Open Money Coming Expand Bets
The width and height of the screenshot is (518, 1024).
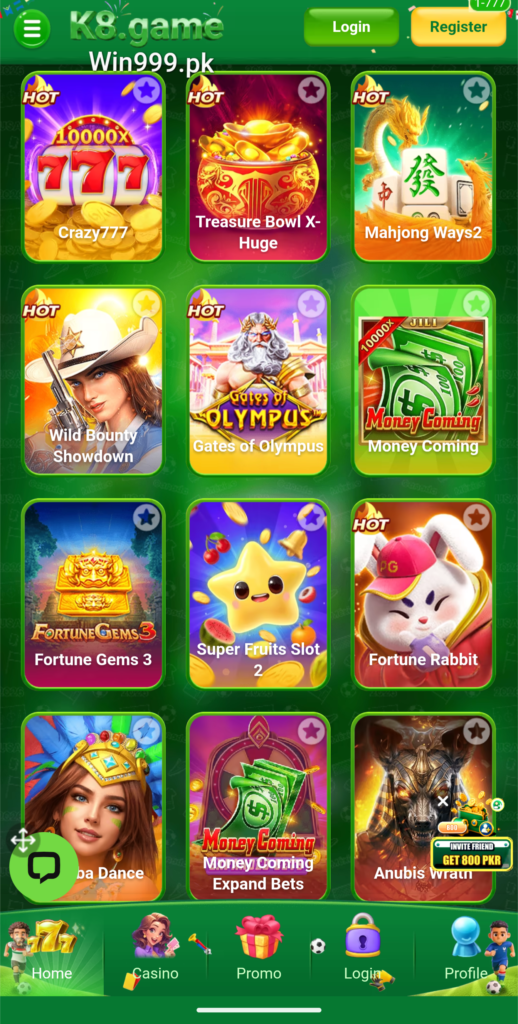tap(259, 808)
